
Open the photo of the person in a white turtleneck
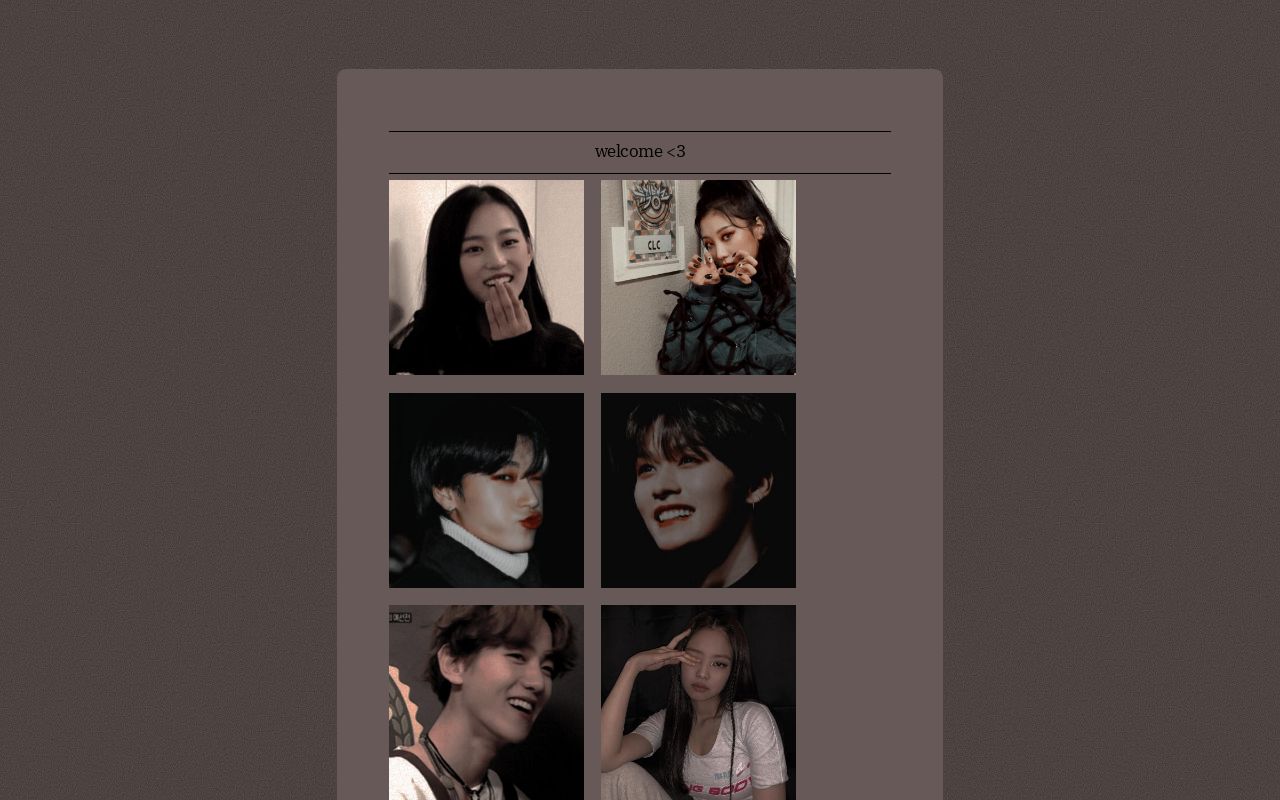click(x=486, y=490)
